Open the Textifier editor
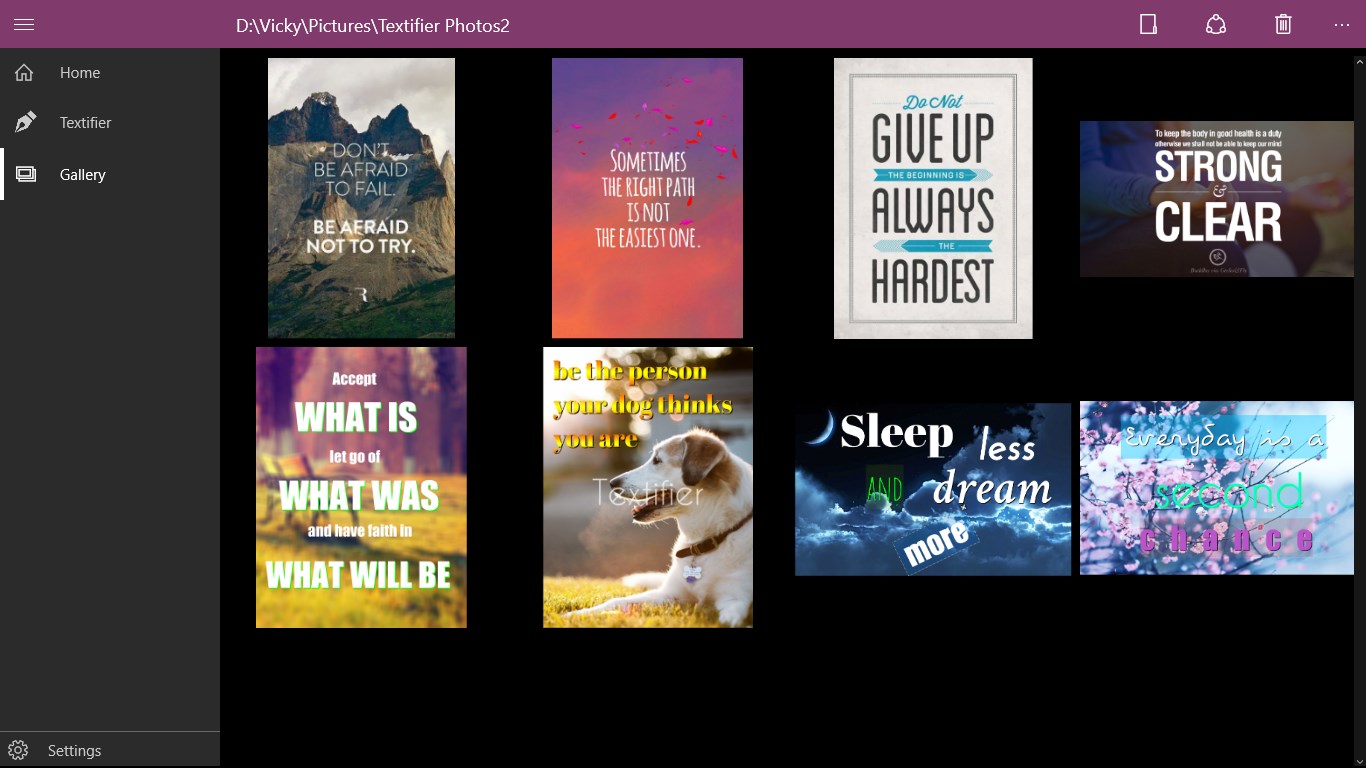This screenshot has height=768, width=1366. pyautogui.click(x=85, y=123)
